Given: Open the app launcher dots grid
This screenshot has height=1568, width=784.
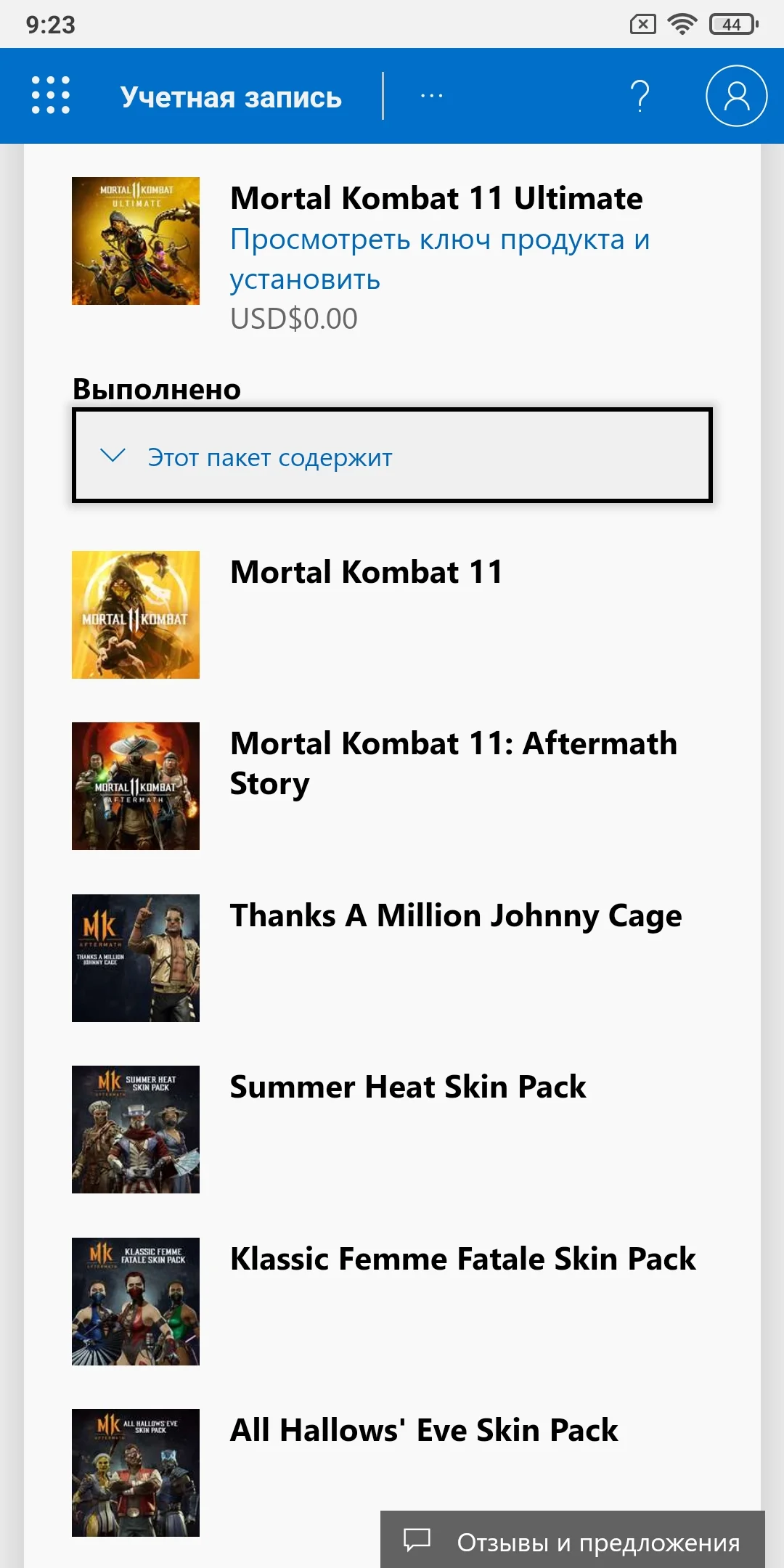Looking at the screenshot, I should 51,96.
